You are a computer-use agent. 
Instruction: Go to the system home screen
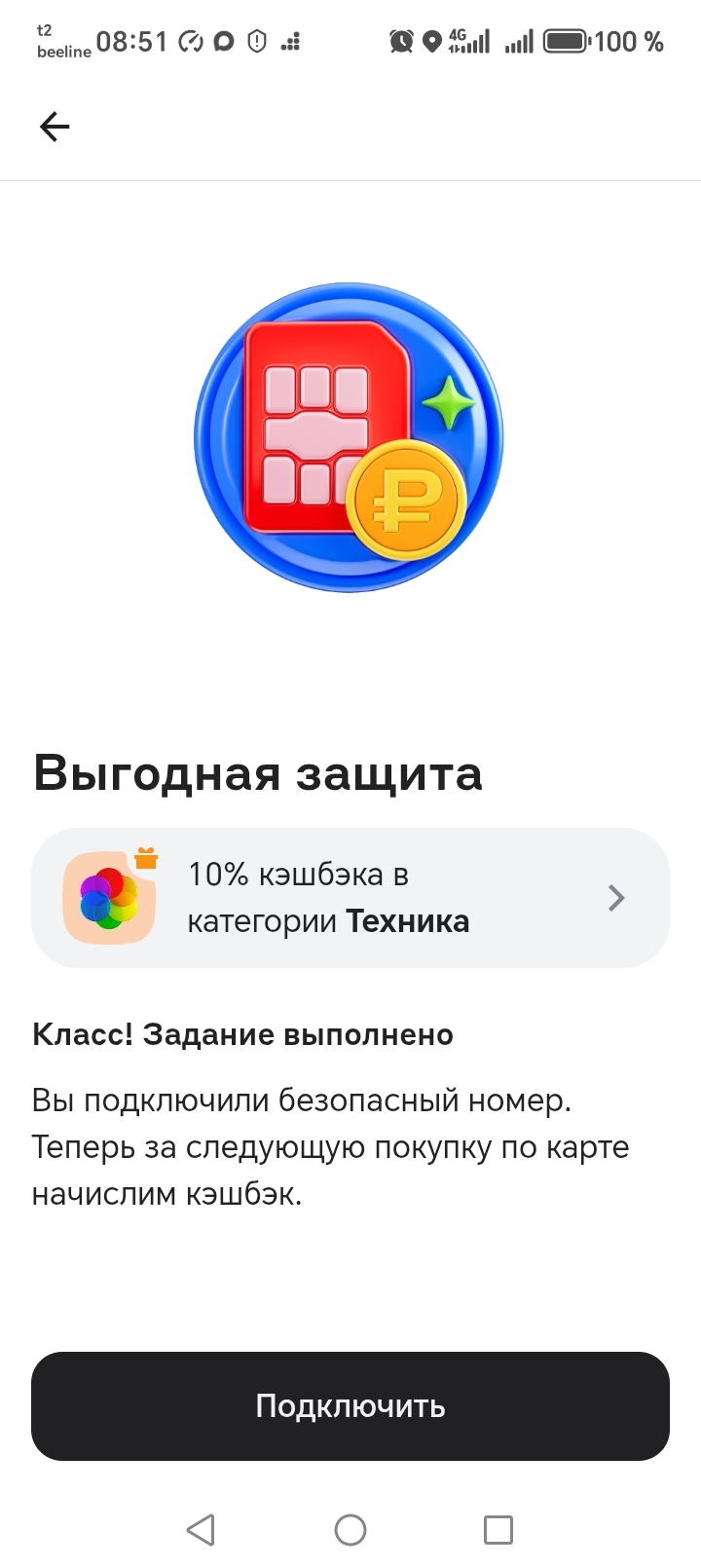(x=350, y=1530)
